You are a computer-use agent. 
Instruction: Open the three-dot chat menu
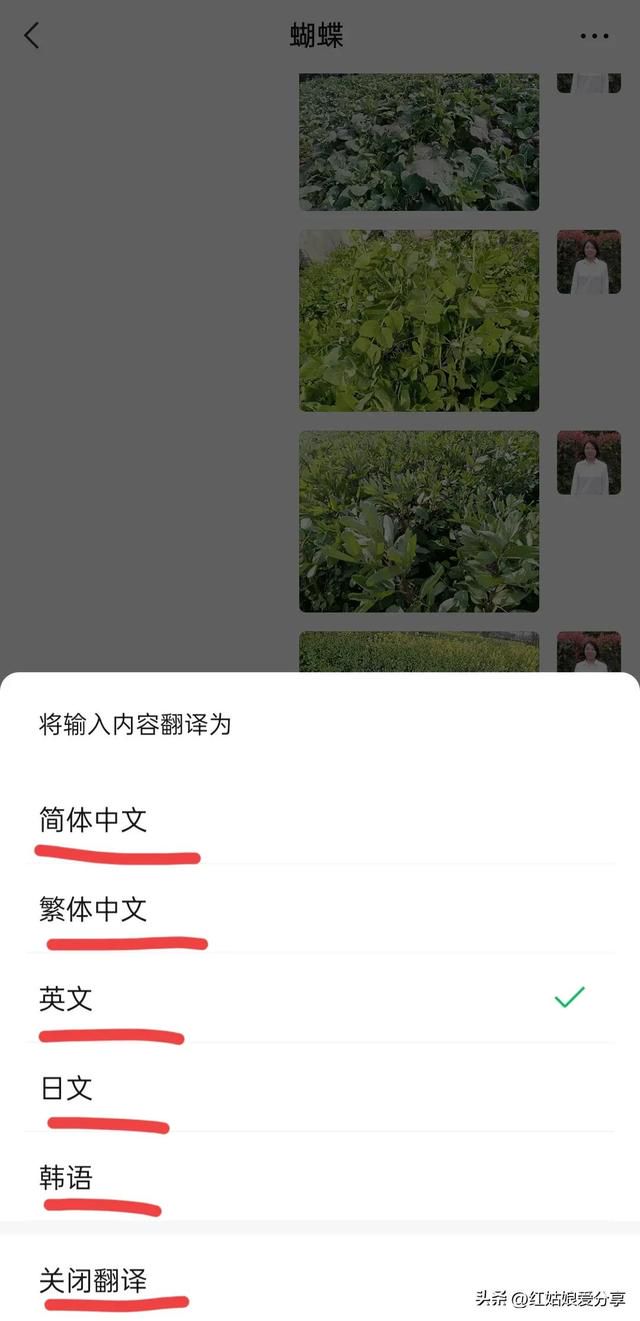pyautogui.click(x=594, y=37)
